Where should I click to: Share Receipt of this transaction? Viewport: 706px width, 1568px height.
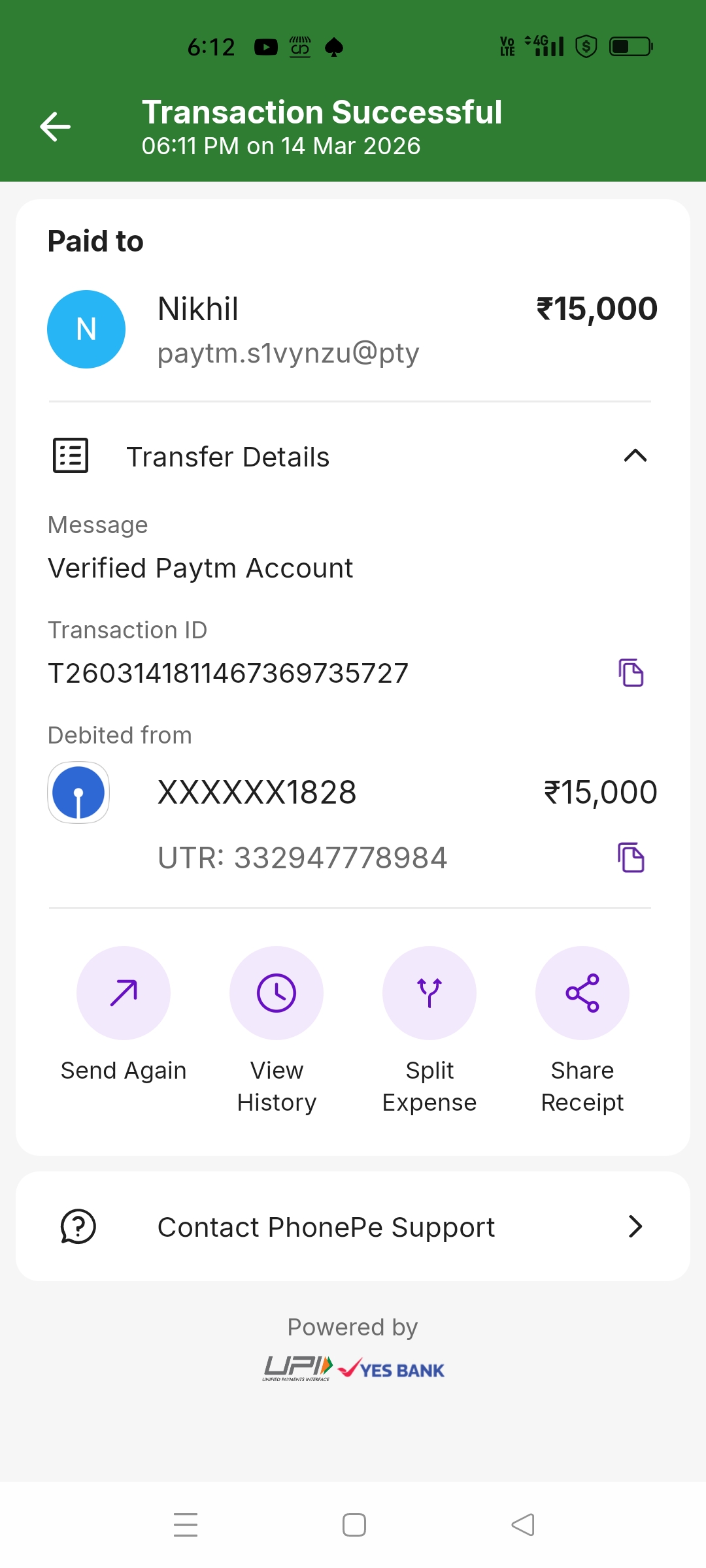582,993
